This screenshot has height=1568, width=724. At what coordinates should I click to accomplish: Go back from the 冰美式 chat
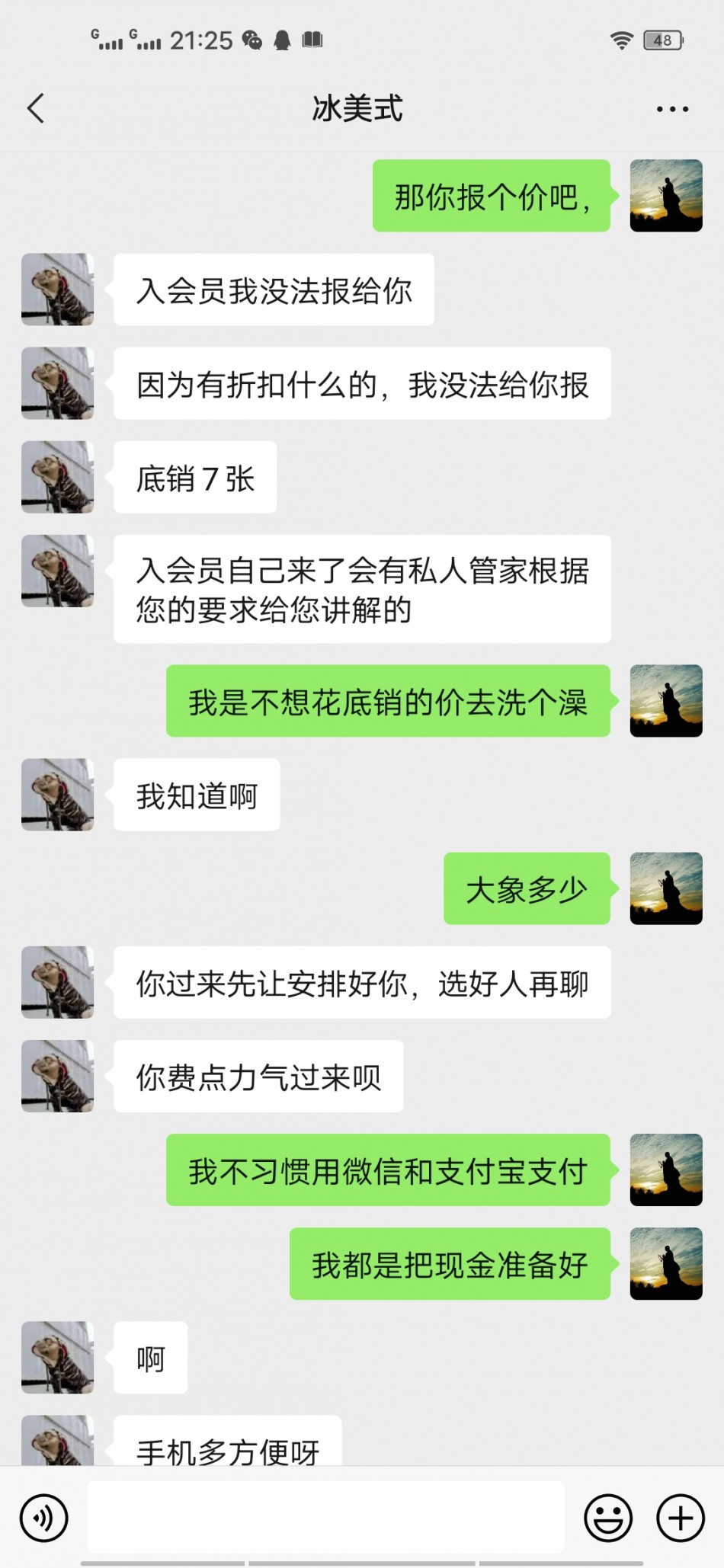36,108
